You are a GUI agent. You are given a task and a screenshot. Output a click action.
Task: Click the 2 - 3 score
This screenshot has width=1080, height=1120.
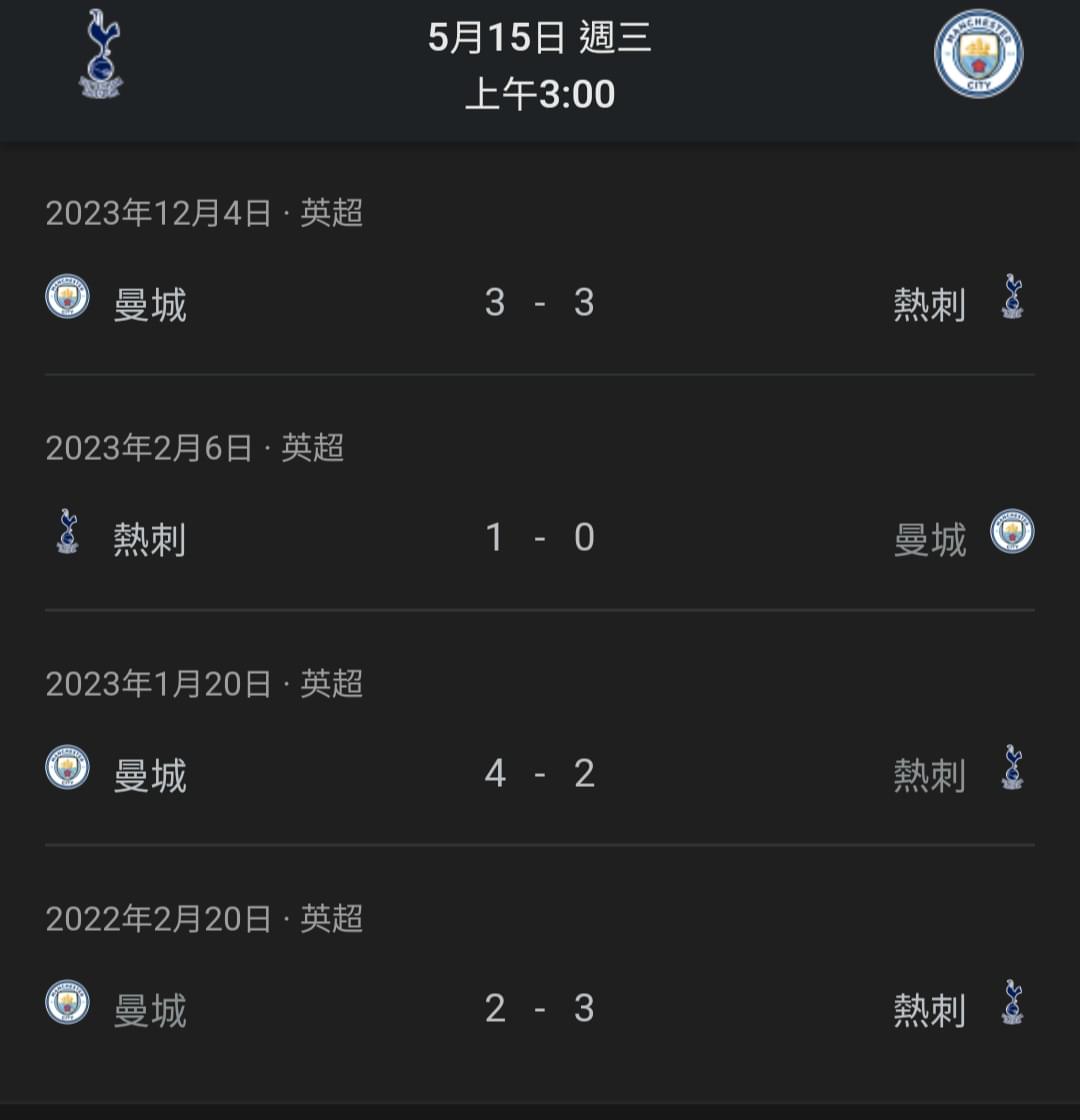[540, 1009]
